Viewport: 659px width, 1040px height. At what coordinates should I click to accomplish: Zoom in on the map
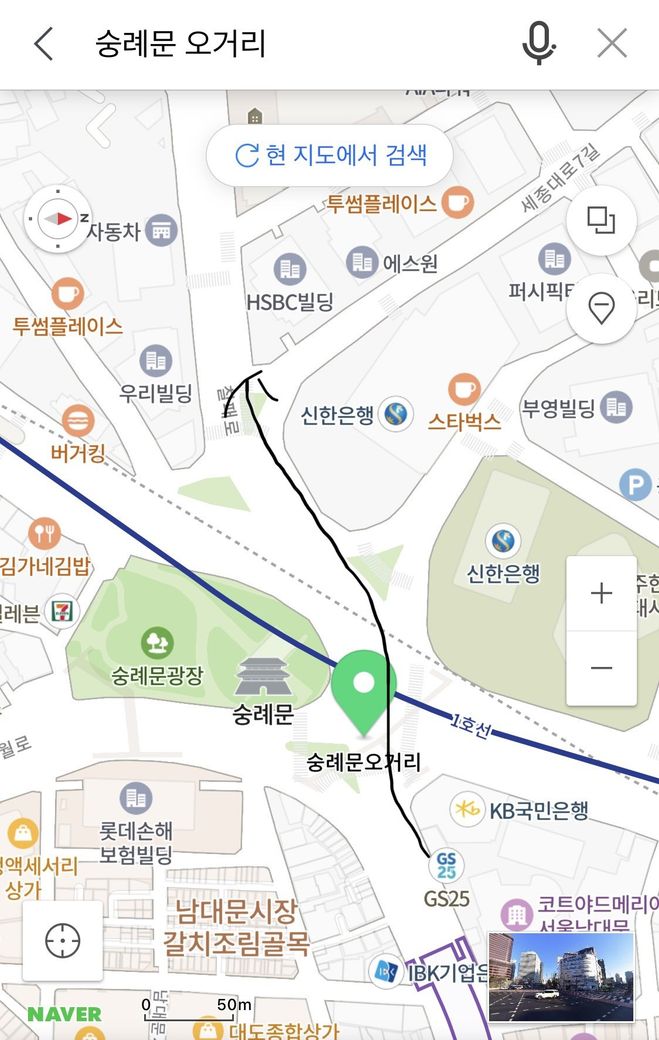601,593
